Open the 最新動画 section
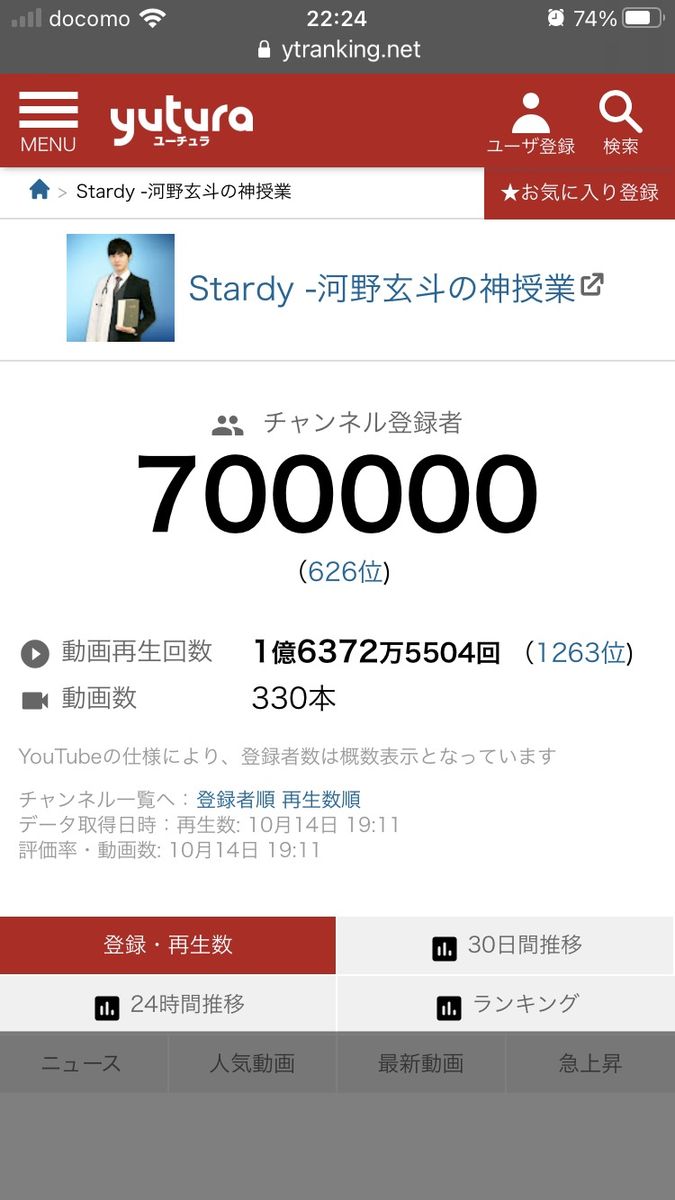The width and height of the screenshot is (675, 1200). (421, 1063)
